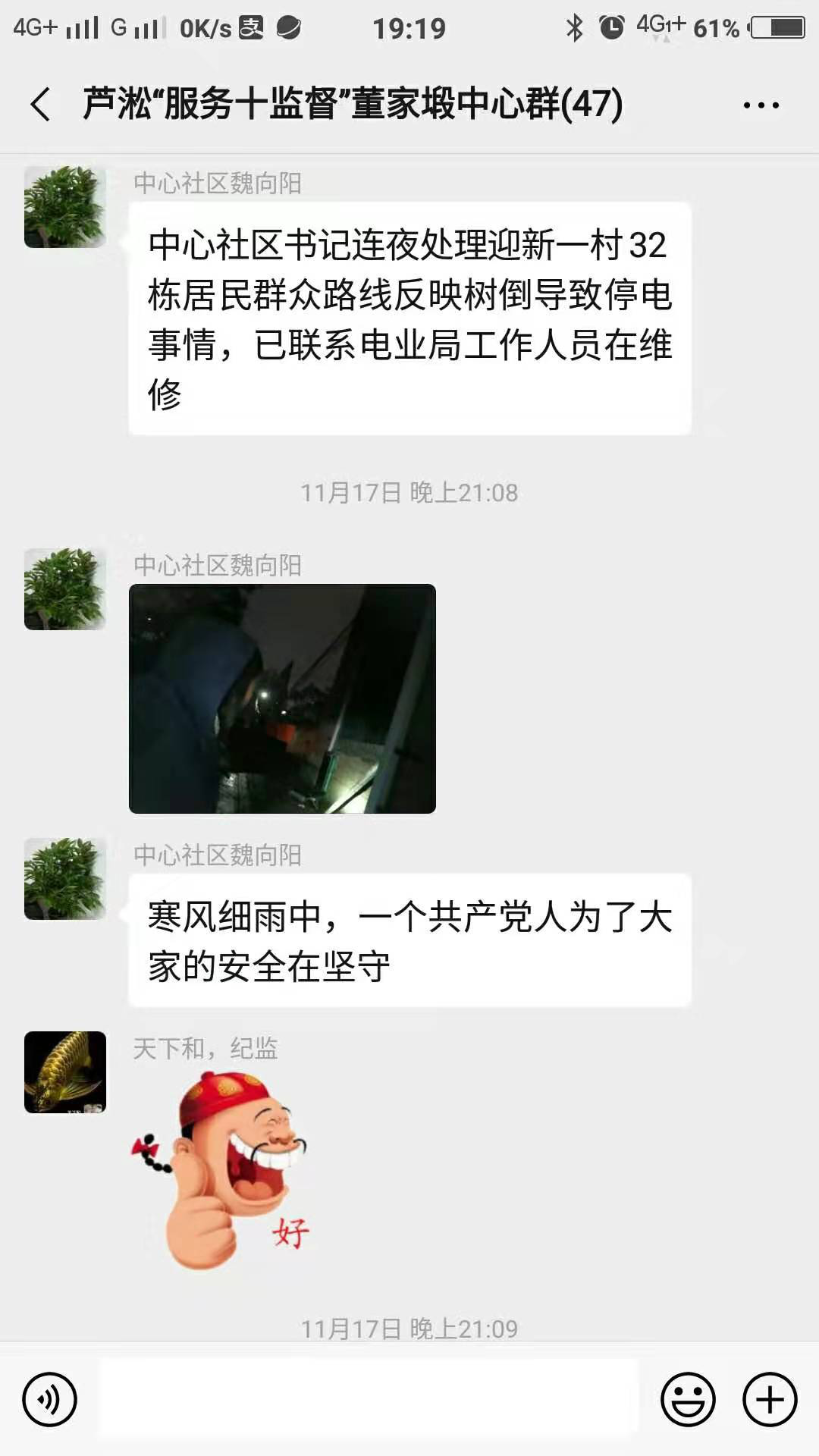Open the group chat info menu
The image size is (819, 1456).
coord(761,105)
